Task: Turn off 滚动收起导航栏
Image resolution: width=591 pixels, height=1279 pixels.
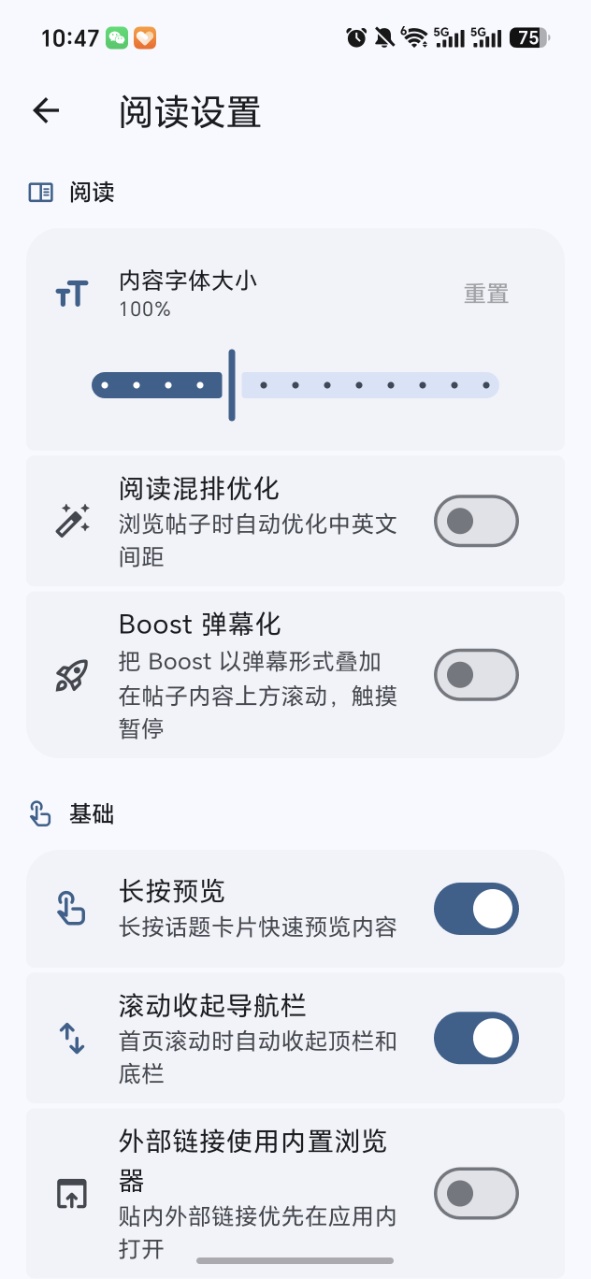Action: coord(476,1038)
